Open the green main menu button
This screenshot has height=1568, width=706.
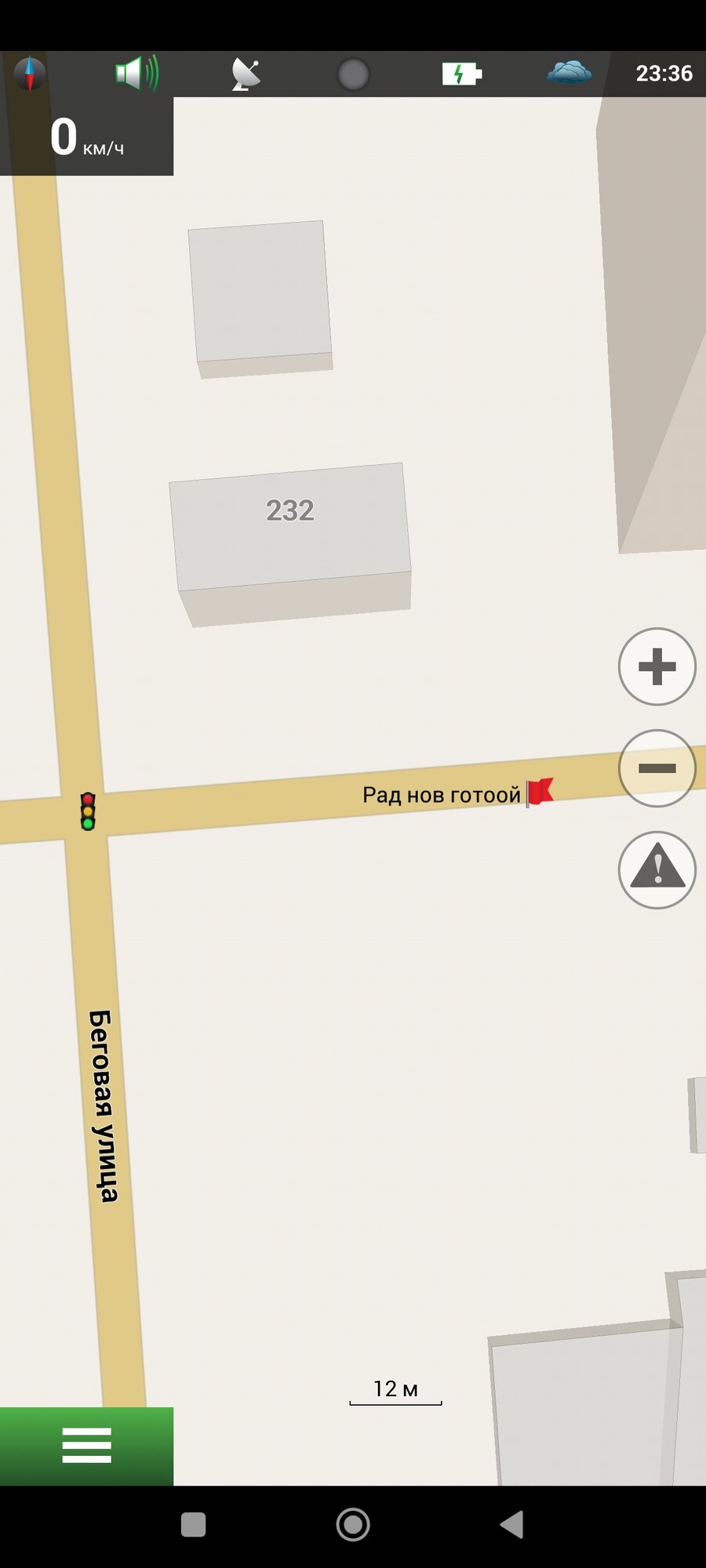86,1446
